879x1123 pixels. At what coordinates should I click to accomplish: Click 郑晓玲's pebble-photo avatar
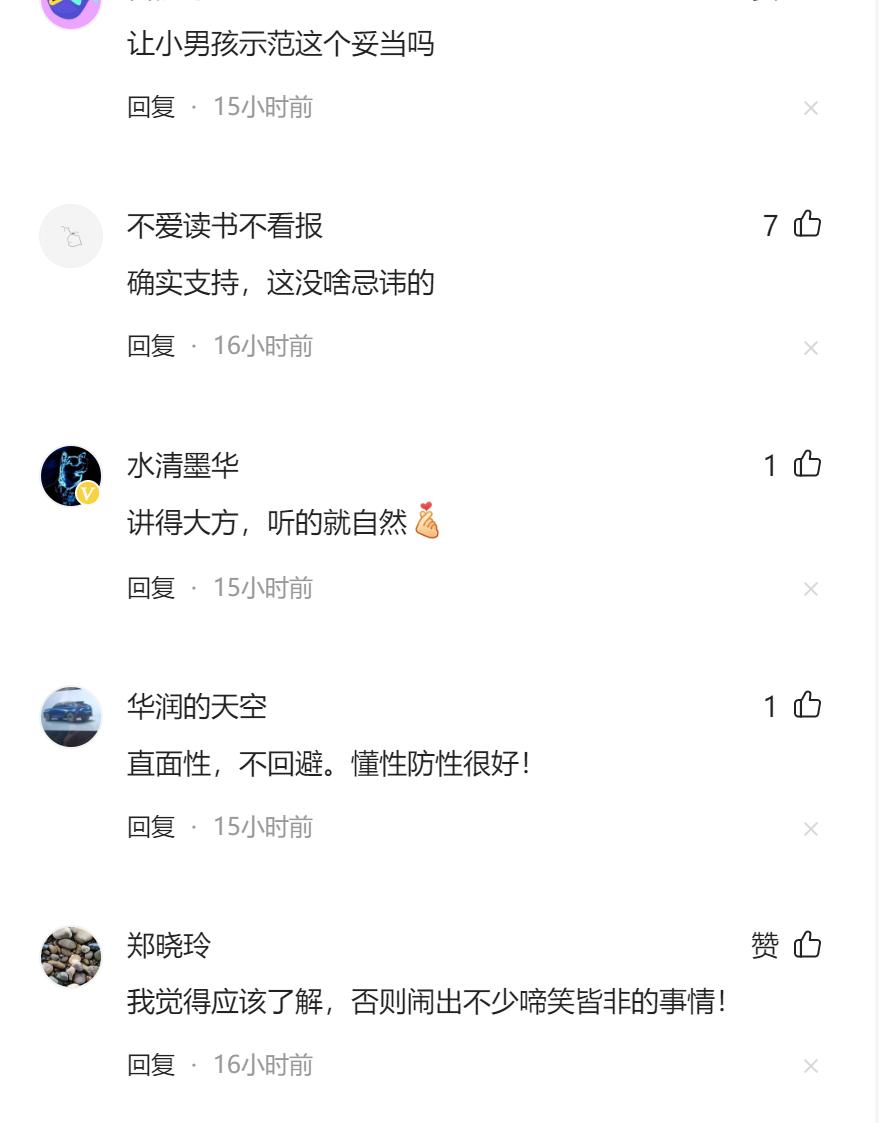[71, 957]
